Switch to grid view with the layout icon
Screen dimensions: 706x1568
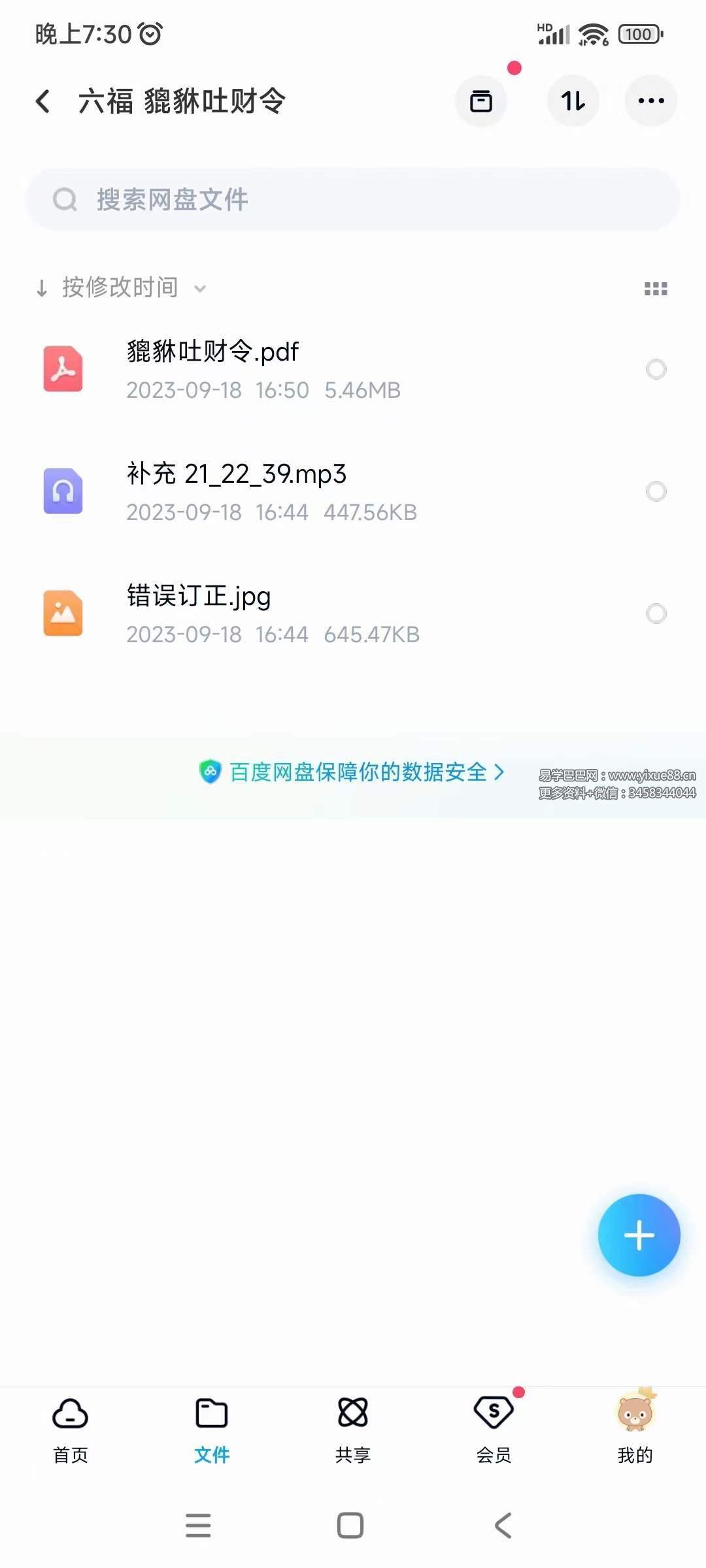(x=656, y=287)
